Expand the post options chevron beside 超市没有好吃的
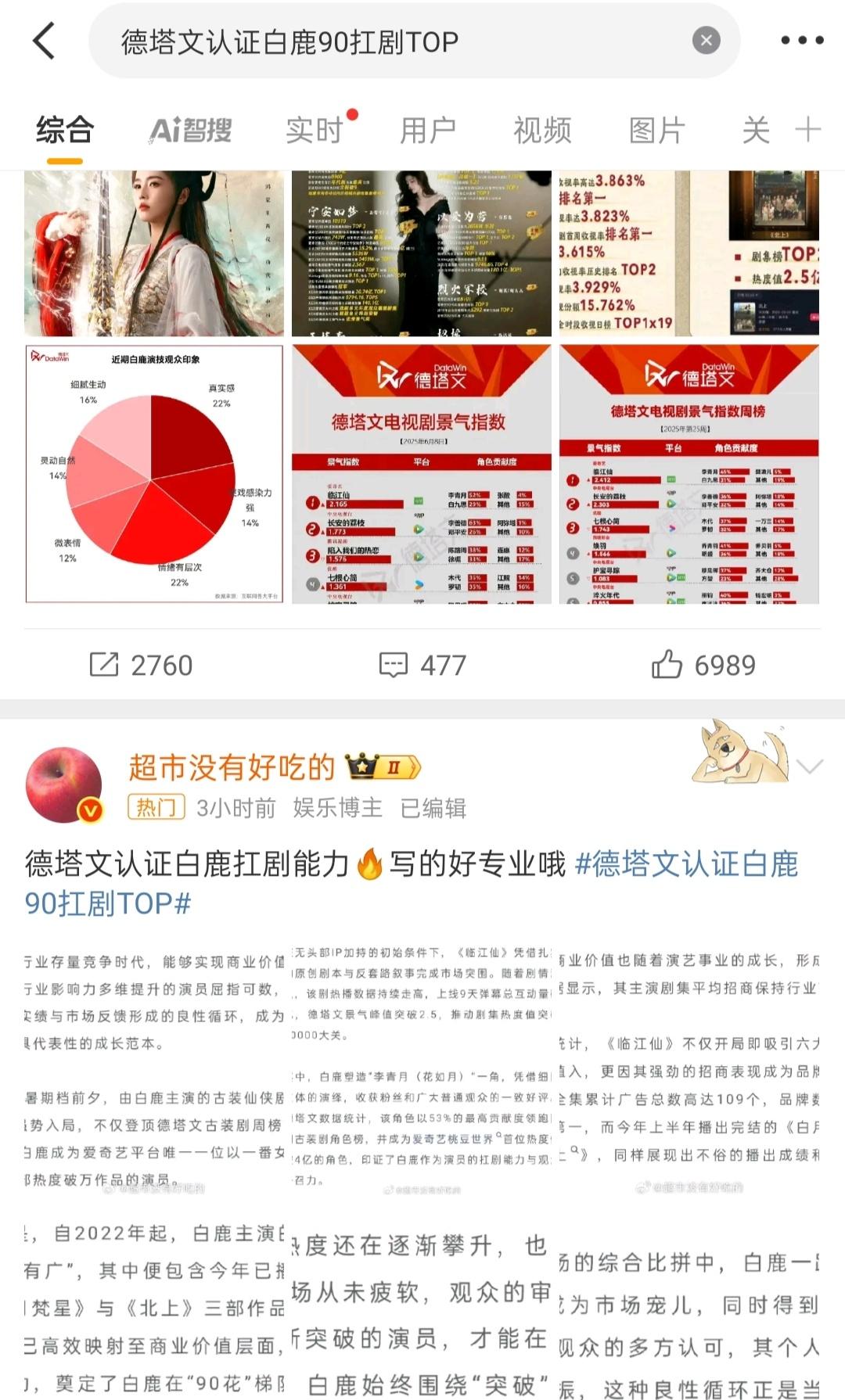This screenshot has width=845, height=1400. point(809,766)
